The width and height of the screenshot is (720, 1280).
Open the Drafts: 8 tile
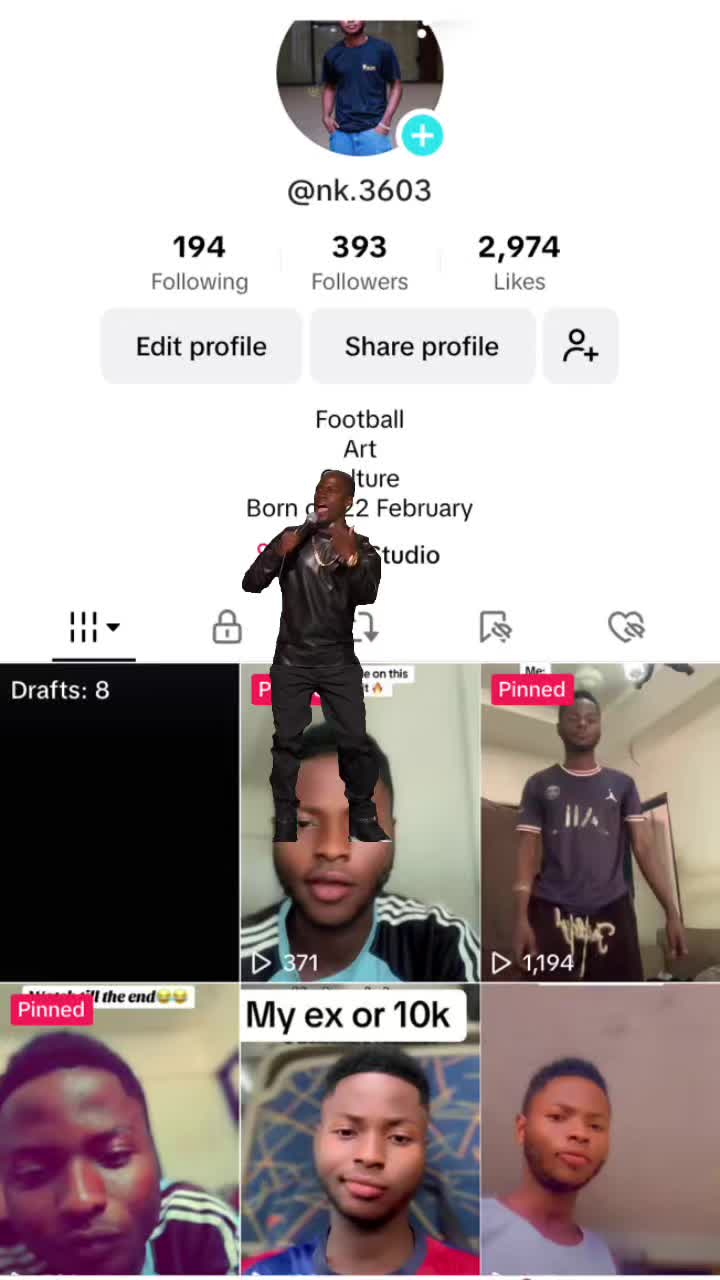(119, 822)
